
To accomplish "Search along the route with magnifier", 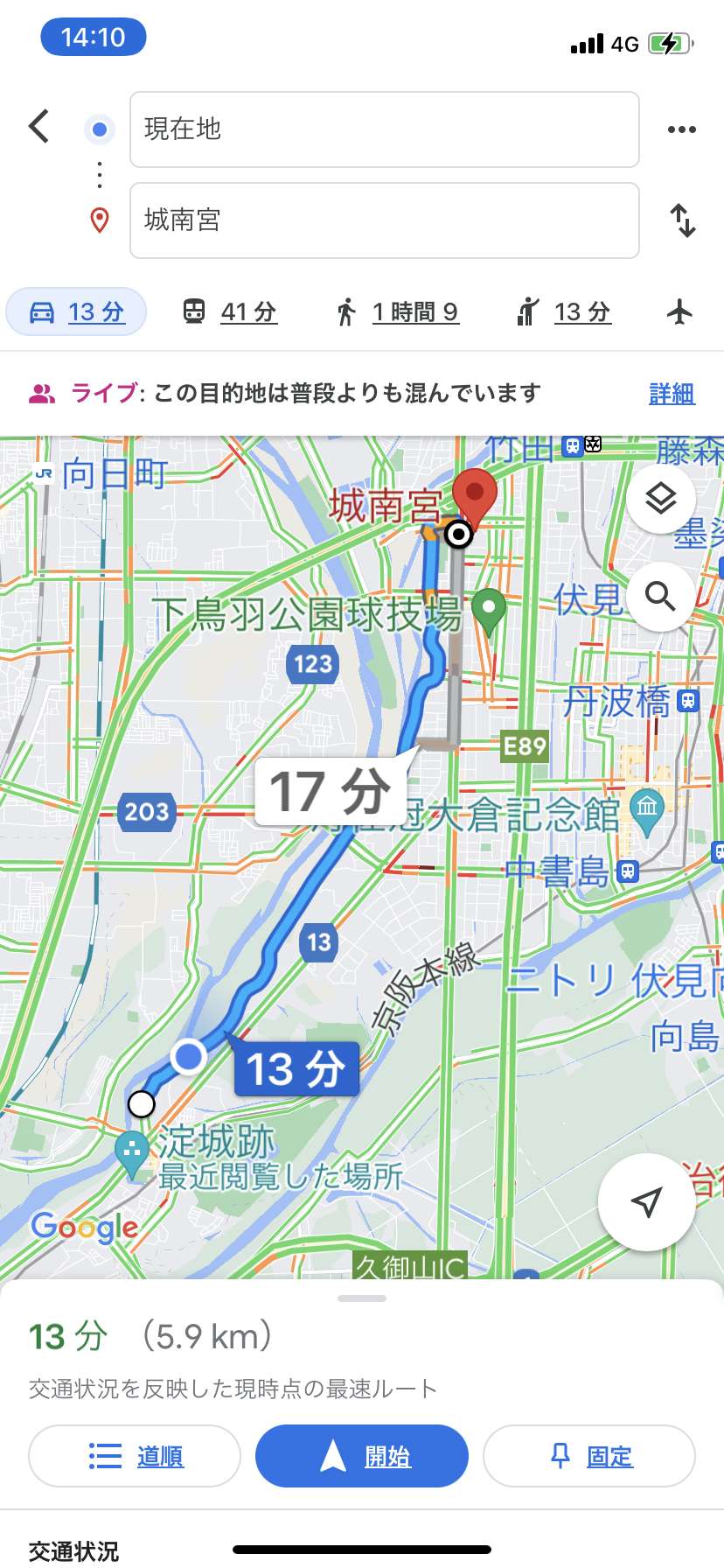I will click(x=661, y=597).
